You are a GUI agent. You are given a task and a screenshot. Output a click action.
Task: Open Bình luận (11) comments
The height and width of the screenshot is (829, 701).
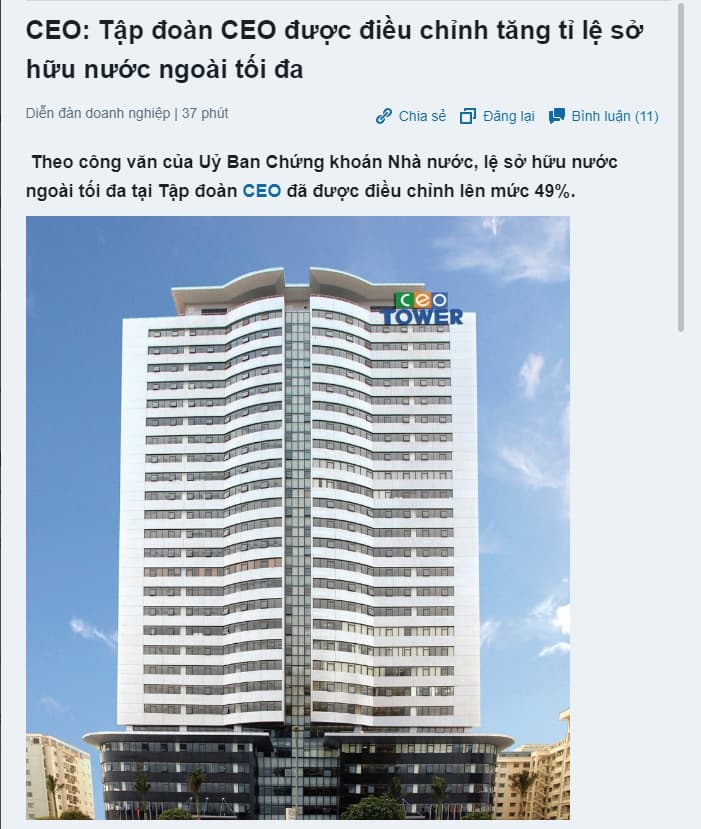pos(604,116)
